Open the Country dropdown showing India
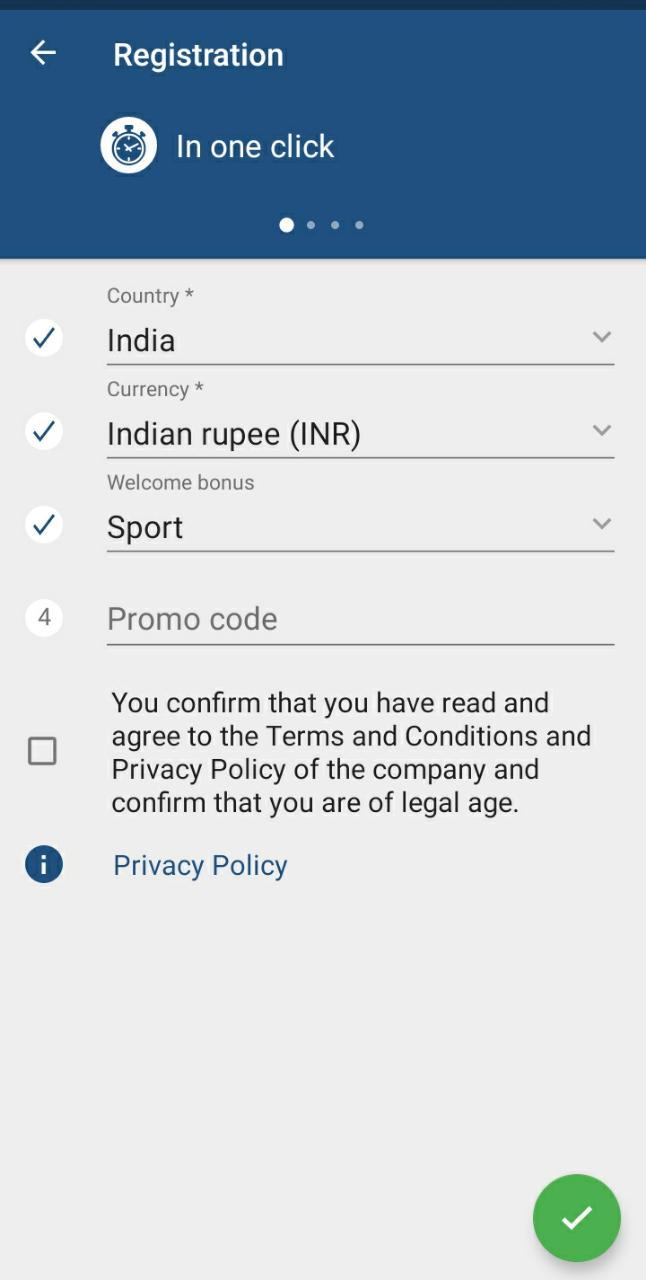Image resolution: width=646 pixels, height=1280 pixels. coord(360,340)
